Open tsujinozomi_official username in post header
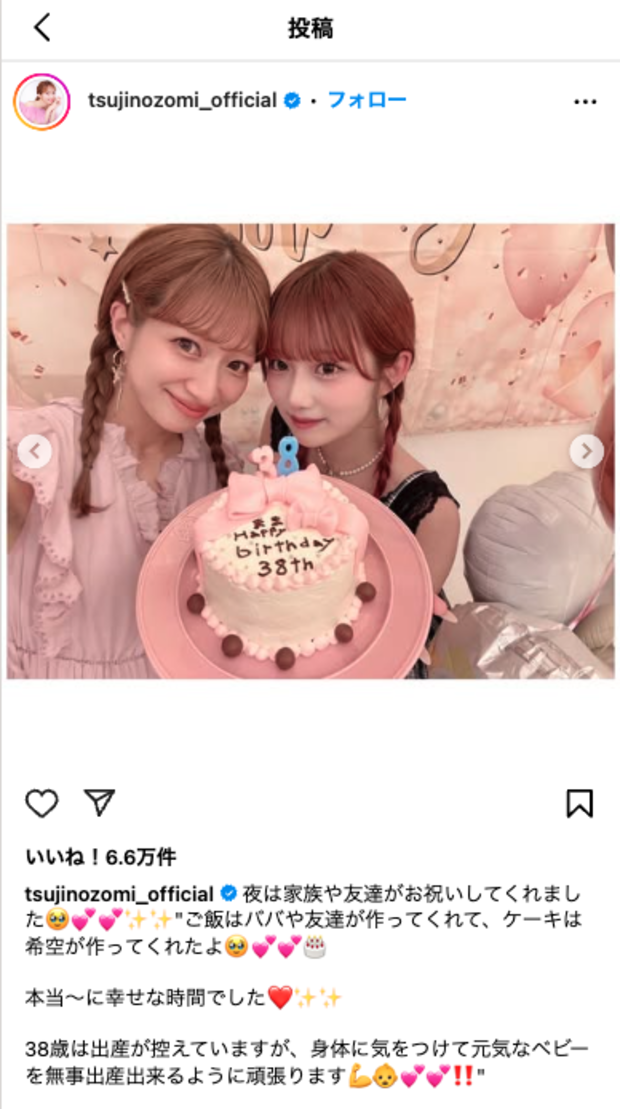Image resolution: width=620 pixels, height=1109 pixels. tap(182, 101)
